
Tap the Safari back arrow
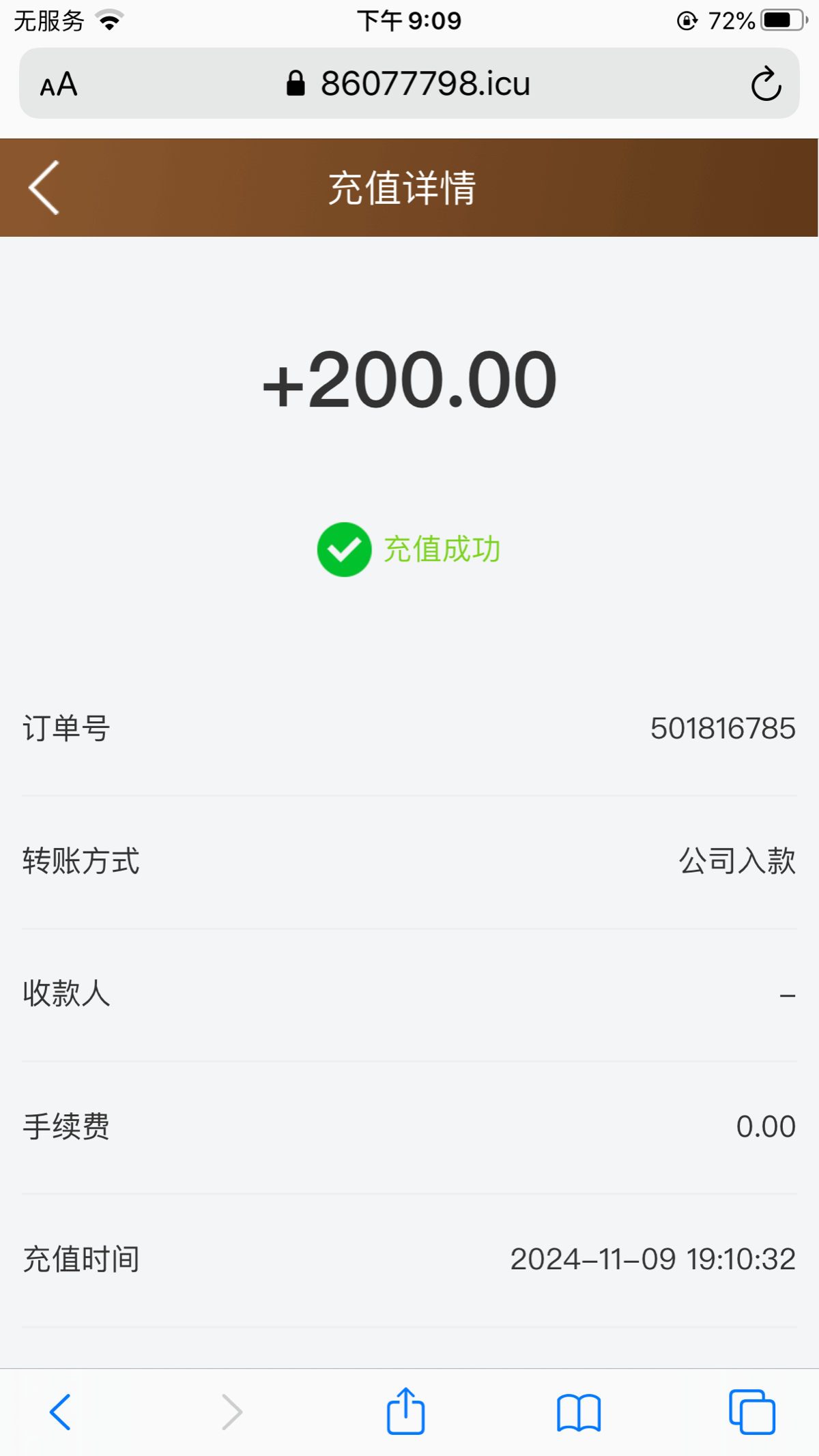click(x=60, y=1412)
